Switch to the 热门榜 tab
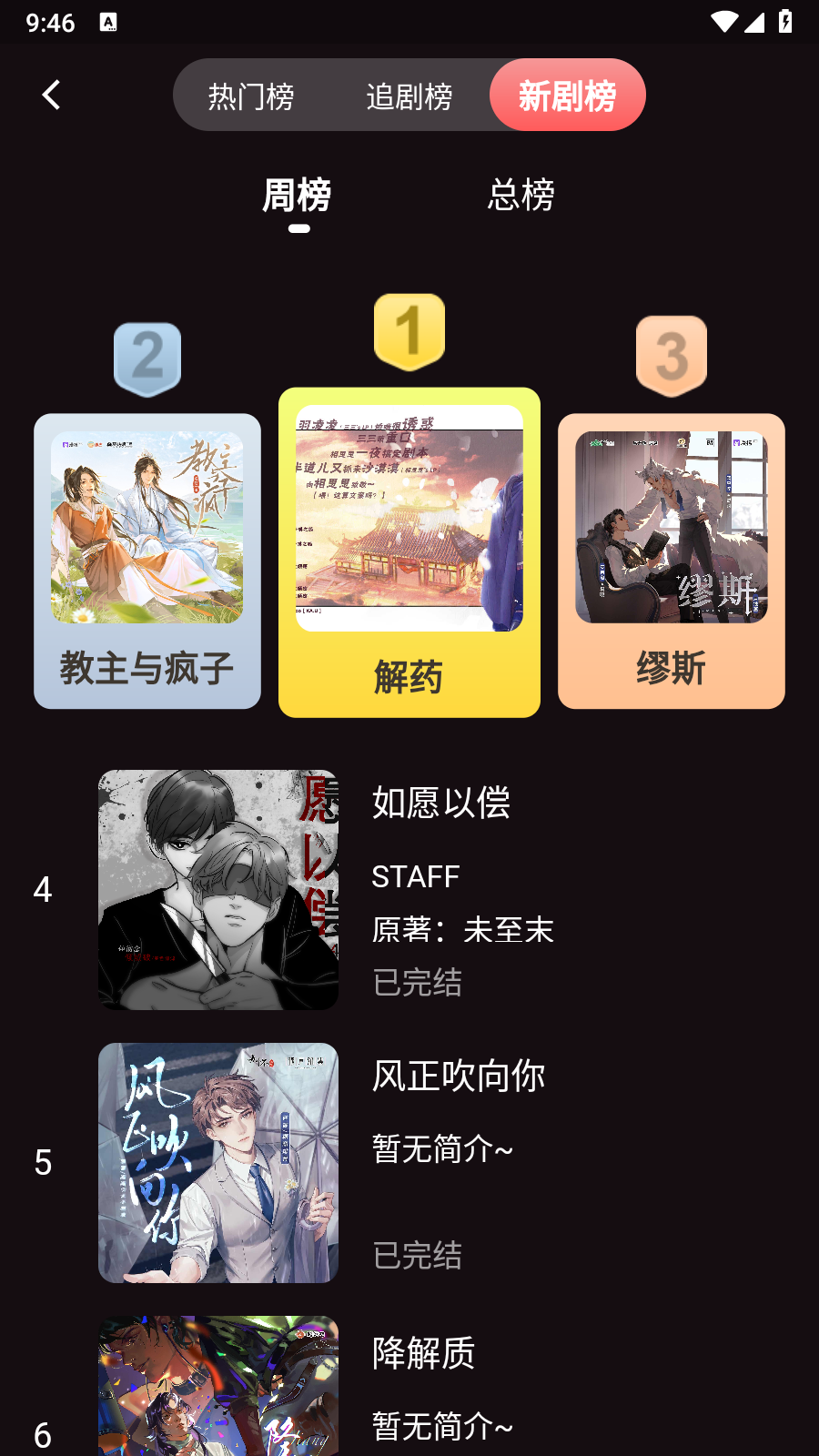 click(x=253, y=95)
